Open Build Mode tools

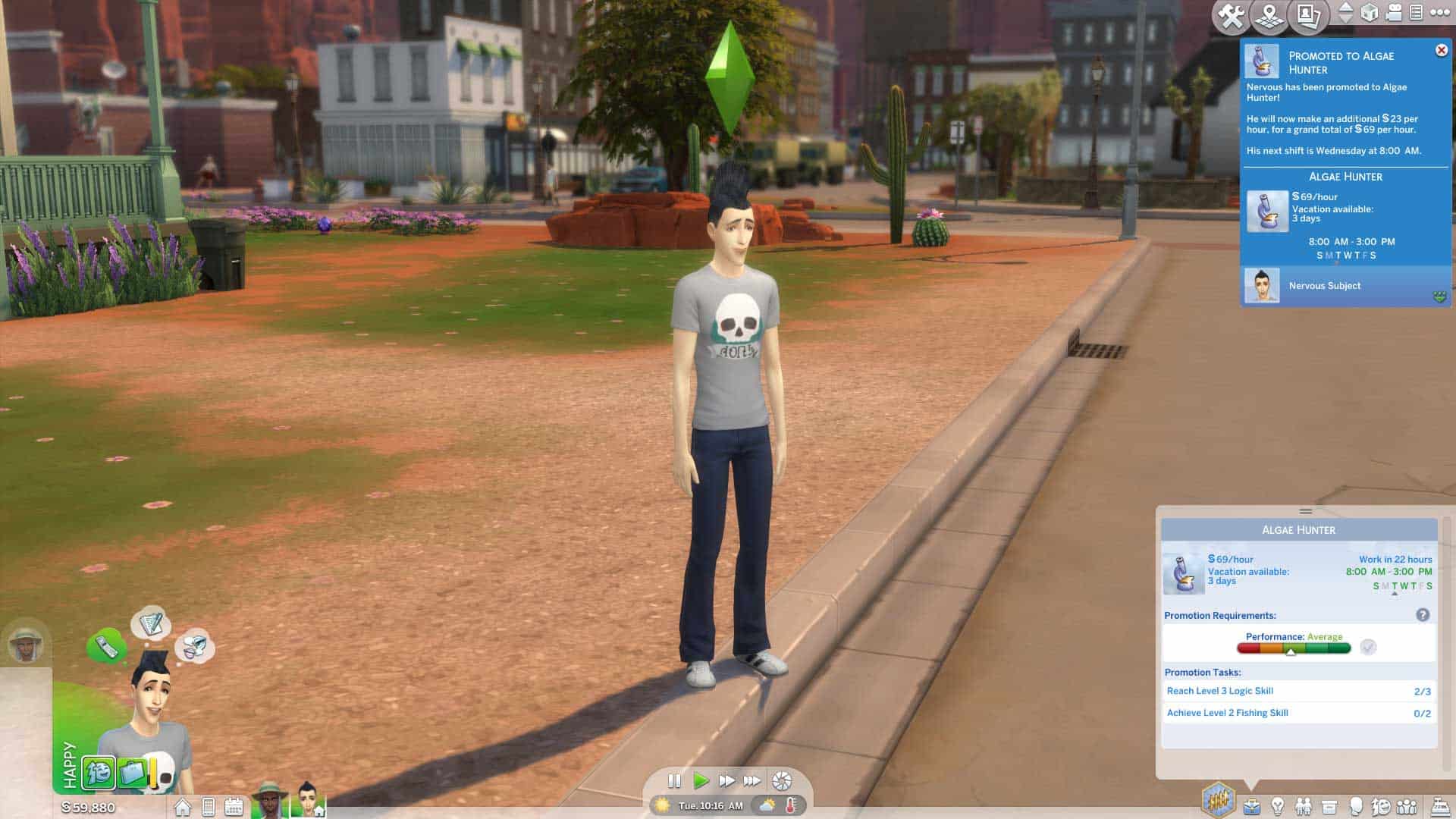(1231, 16)
